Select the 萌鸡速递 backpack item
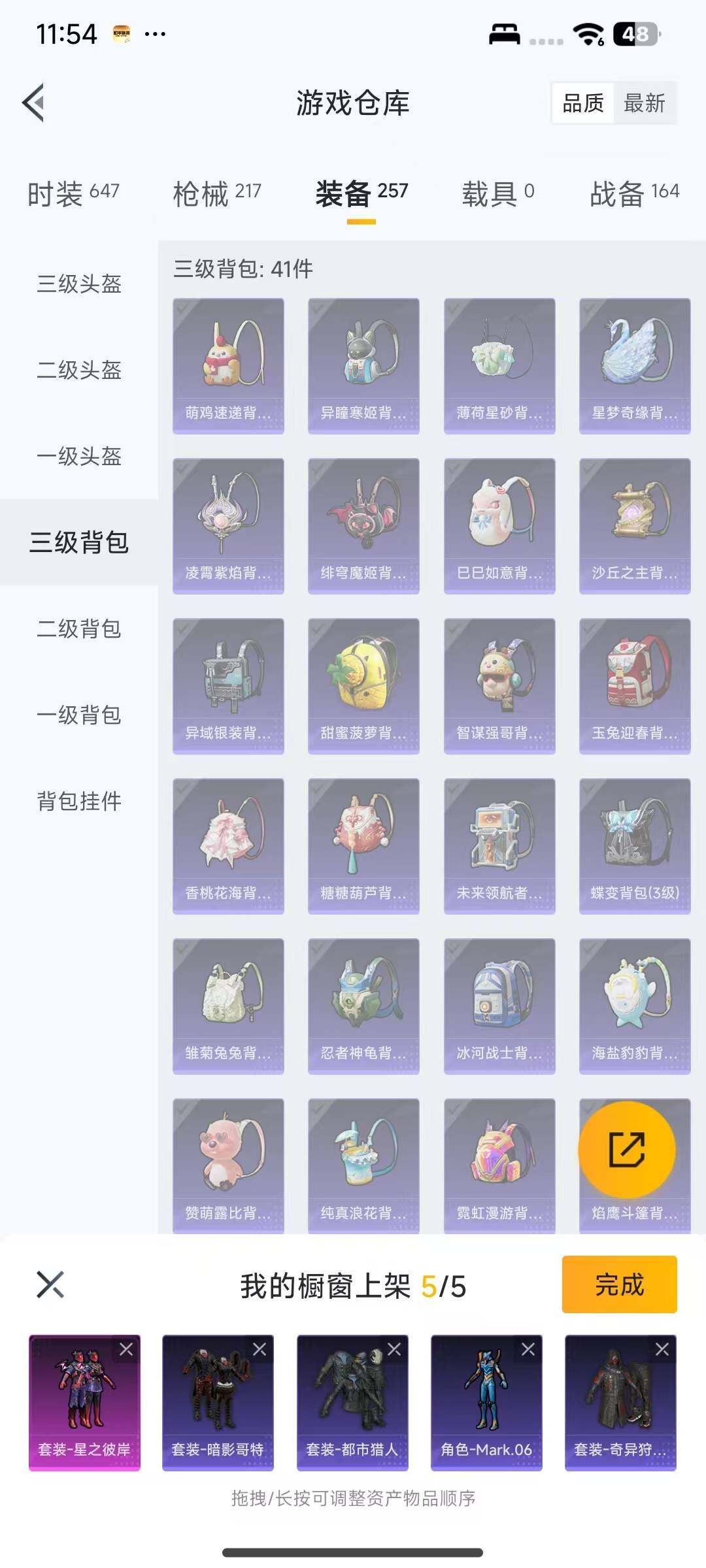The image size is (706, 1568). 228,366
